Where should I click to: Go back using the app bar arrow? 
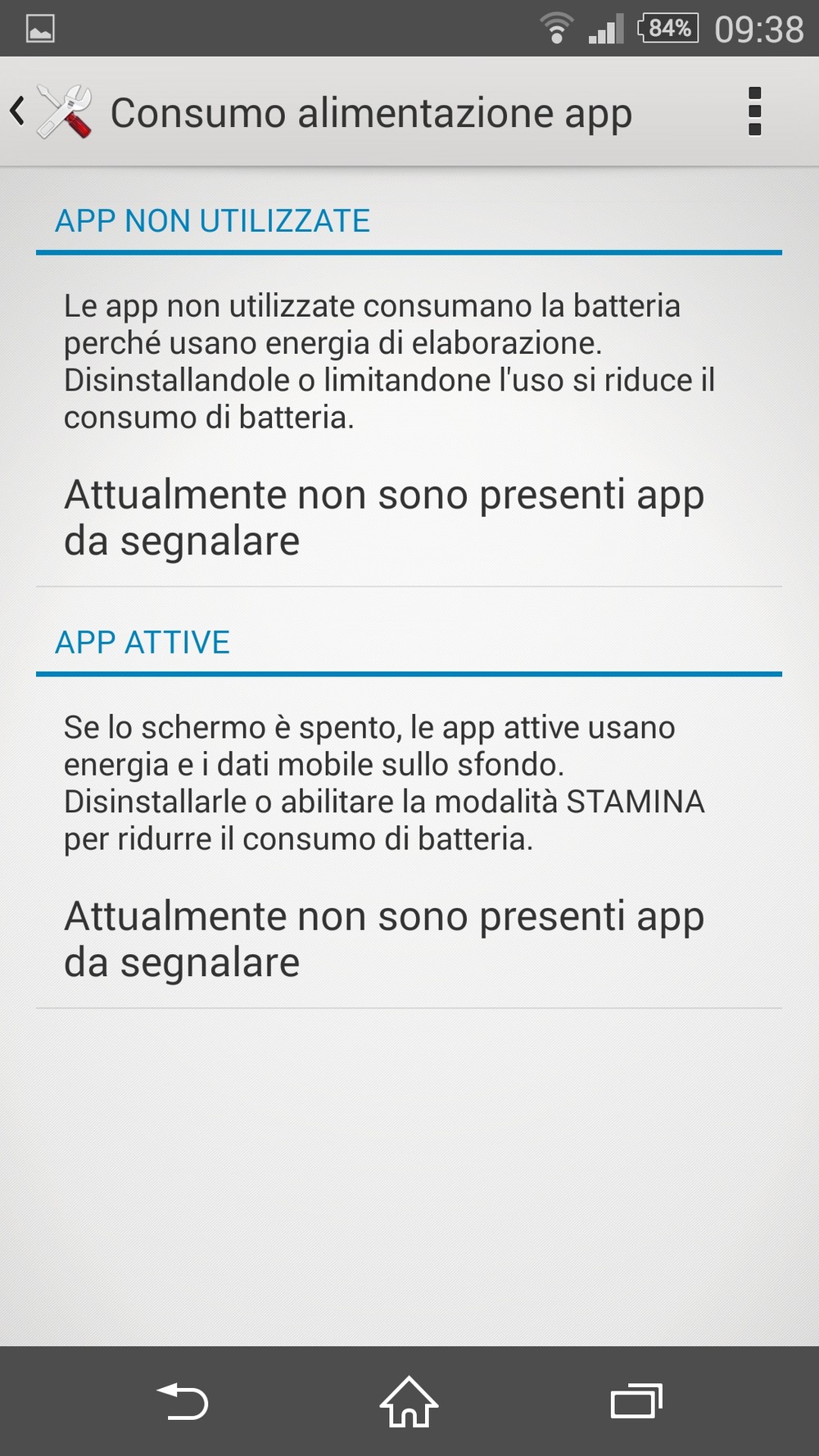tap(17, 111)
